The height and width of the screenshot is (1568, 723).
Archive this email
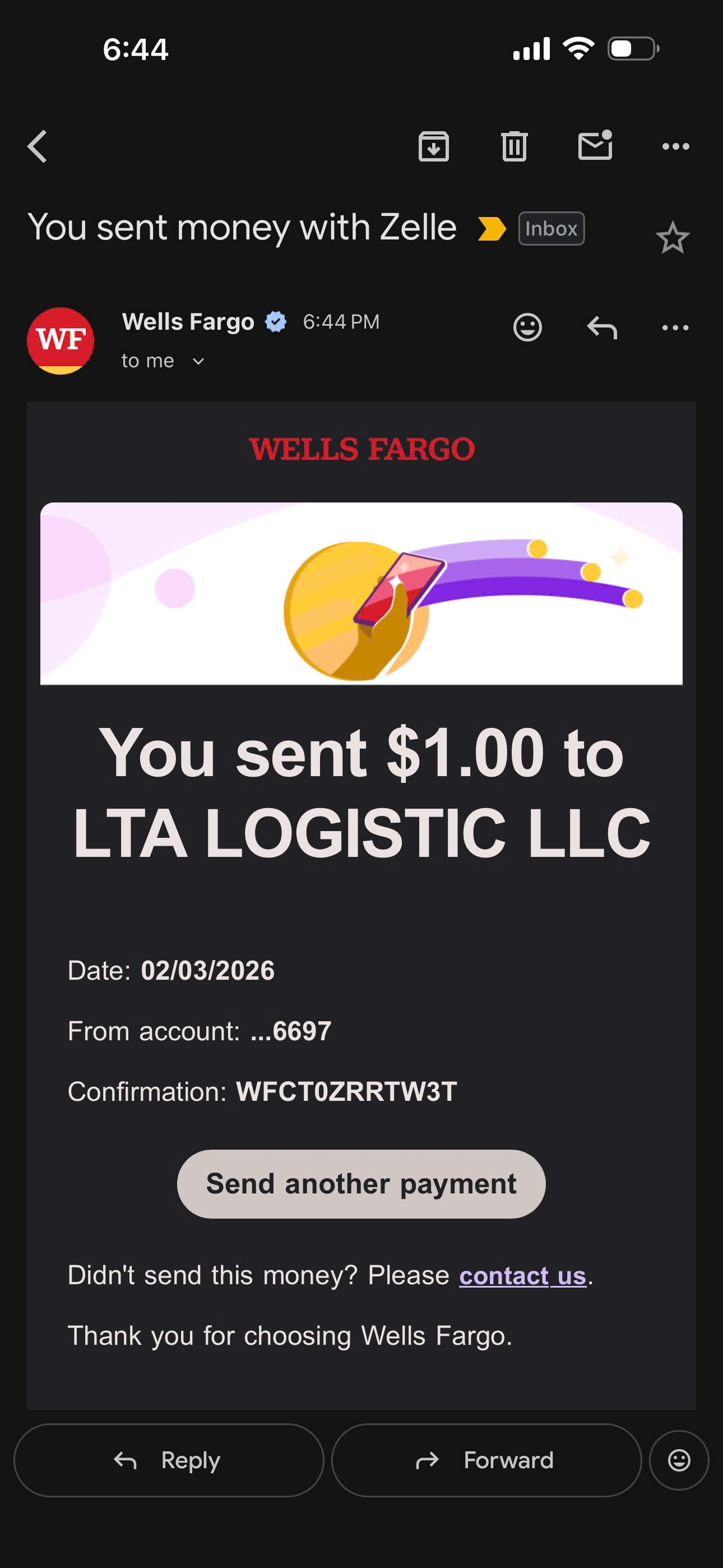point(433,147)
